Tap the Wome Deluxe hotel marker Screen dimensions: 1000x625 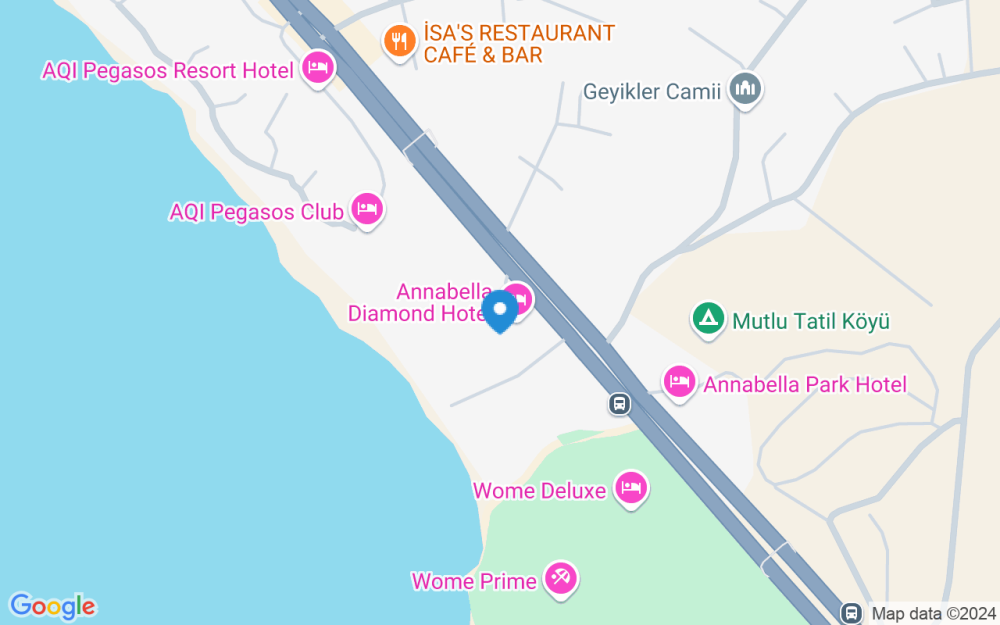pos(631,488)
